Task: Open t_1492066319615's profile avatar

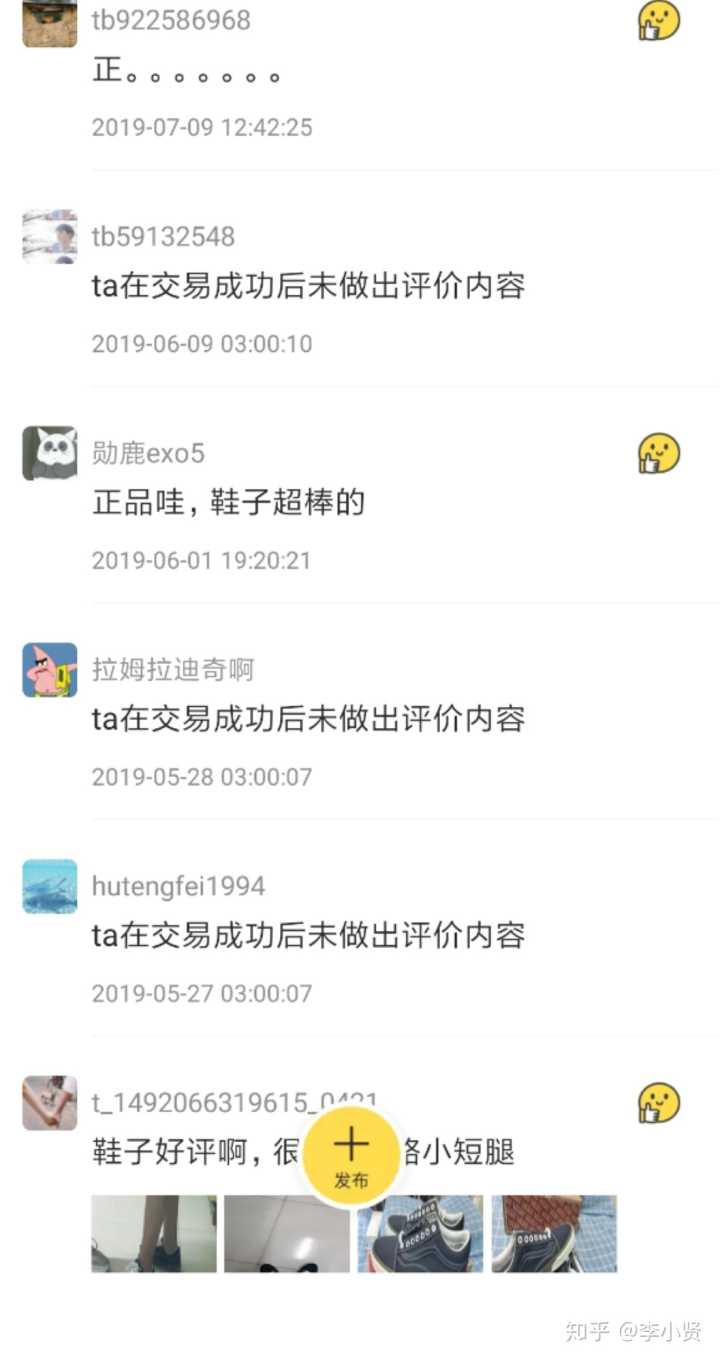Action: [50, 1103]
